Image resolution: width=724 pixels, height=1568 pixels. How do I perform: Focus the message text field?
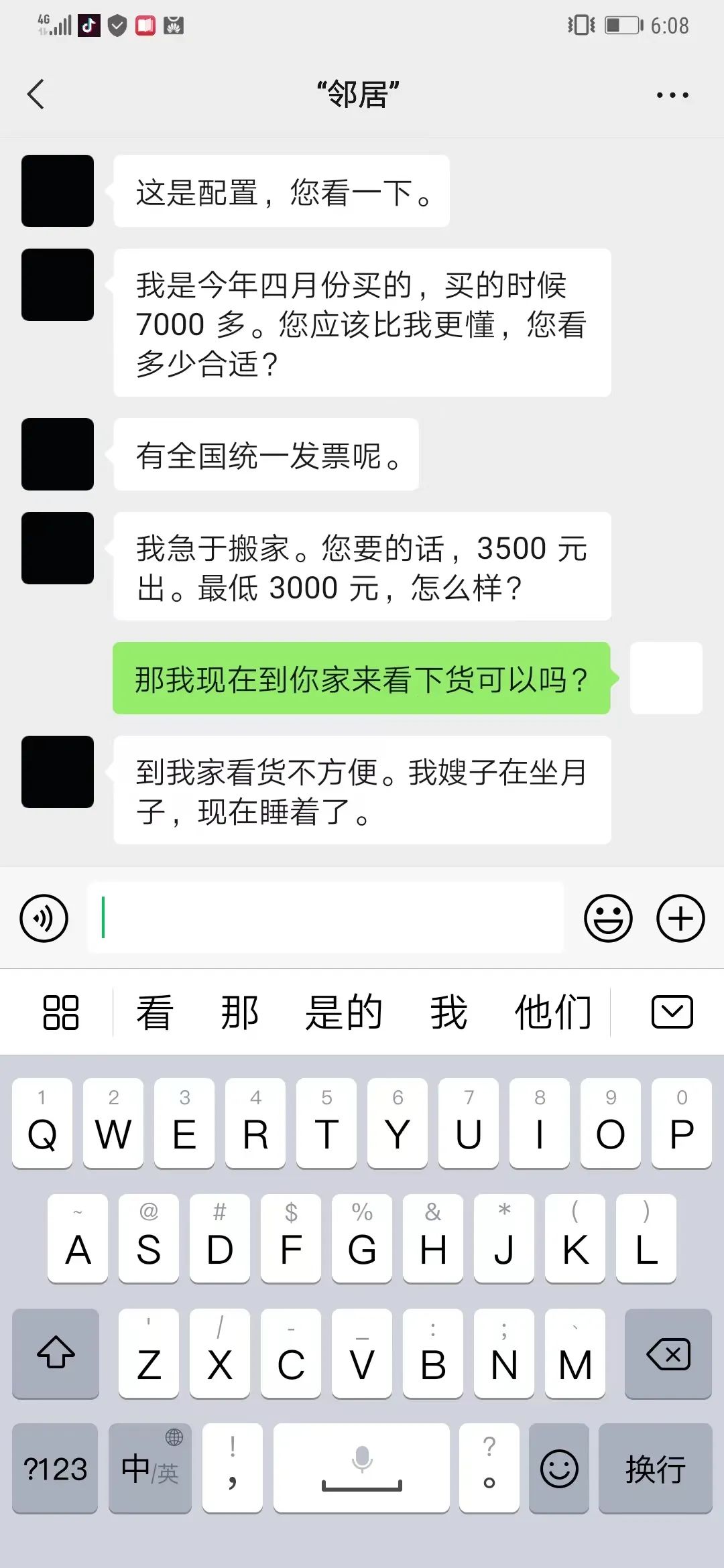[x=326, y=918]
